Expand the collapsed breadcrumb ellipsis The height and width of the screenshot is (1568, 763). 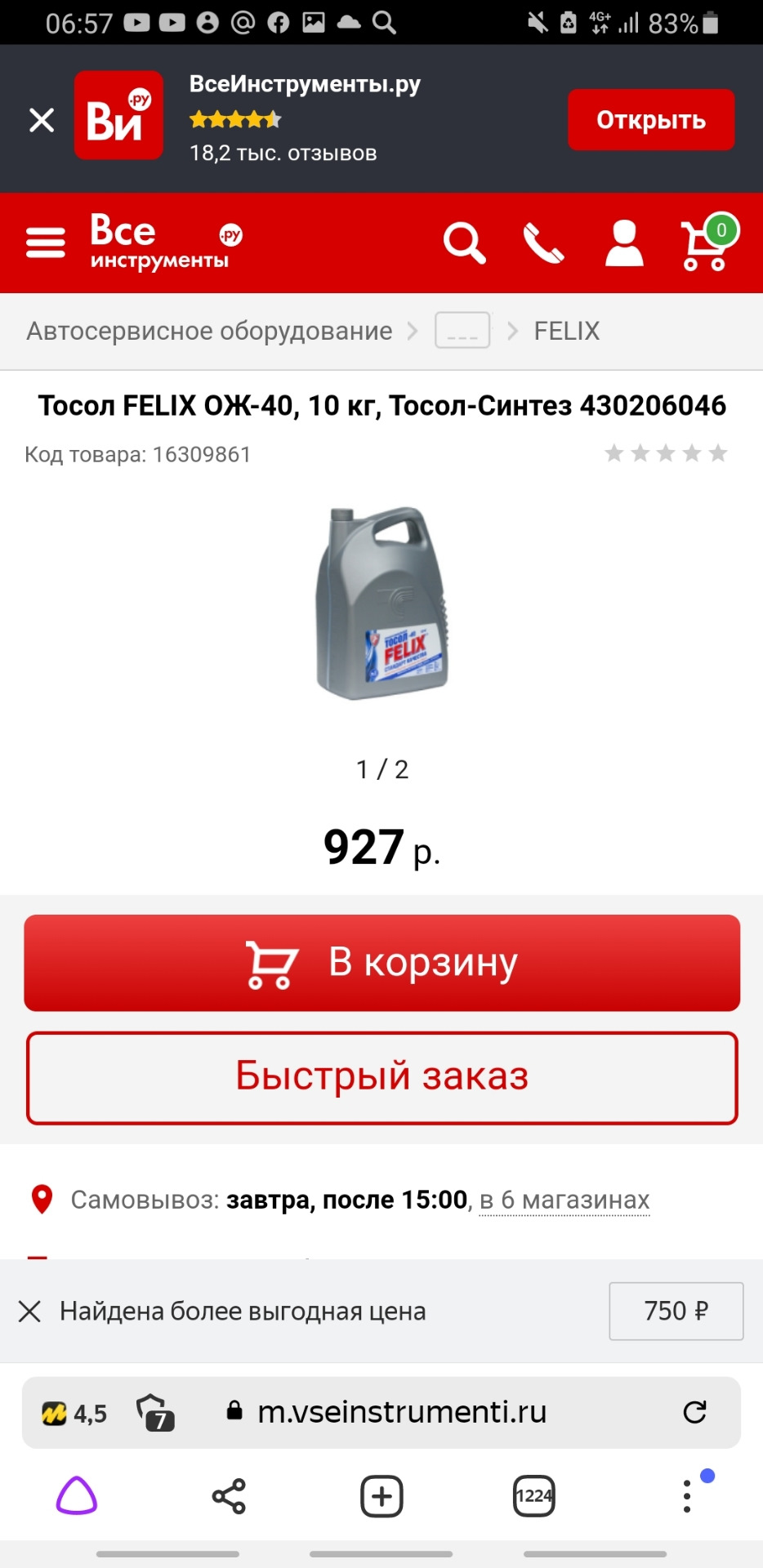(x=462, y=331)
